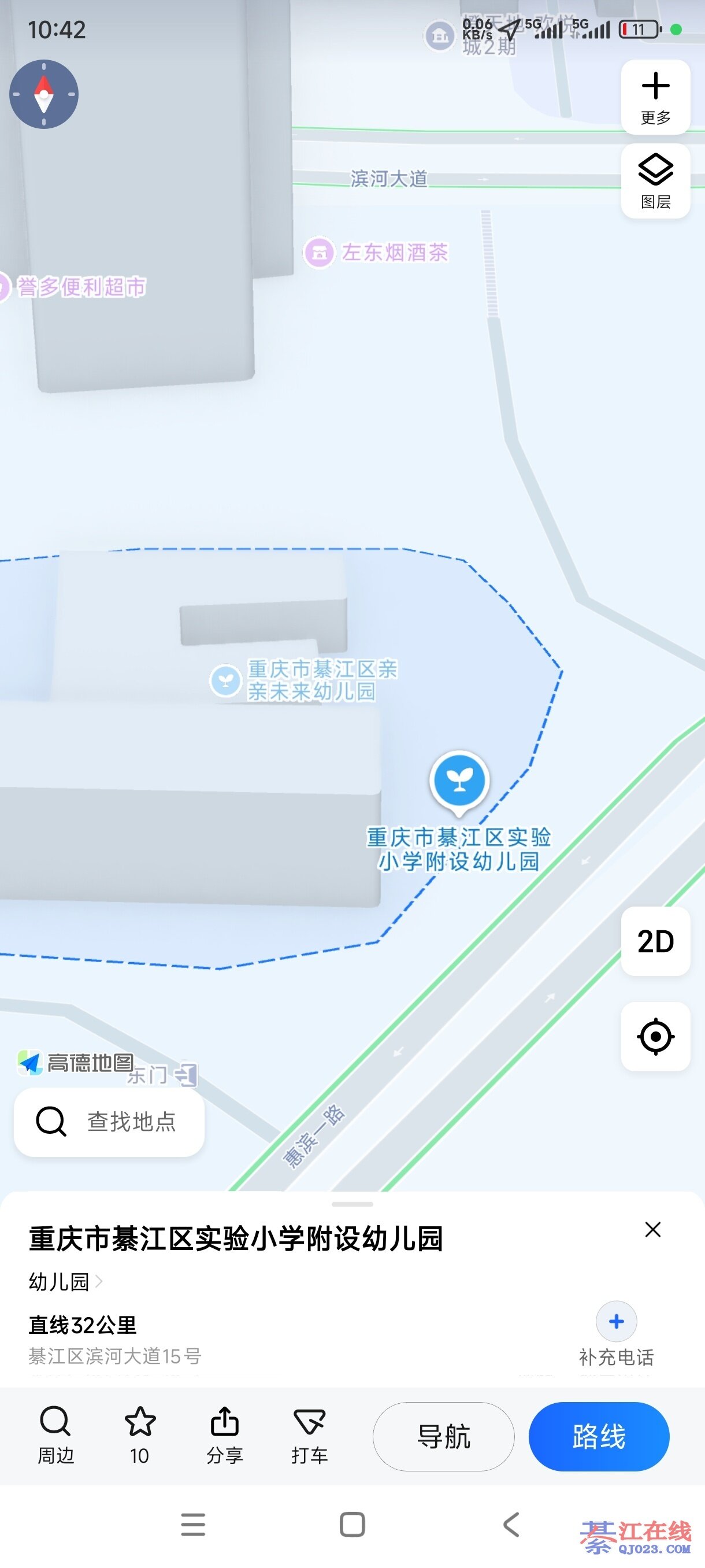Search nearby places with 周边
The image size is (705, 1568).
click(x=55, y=1435)
